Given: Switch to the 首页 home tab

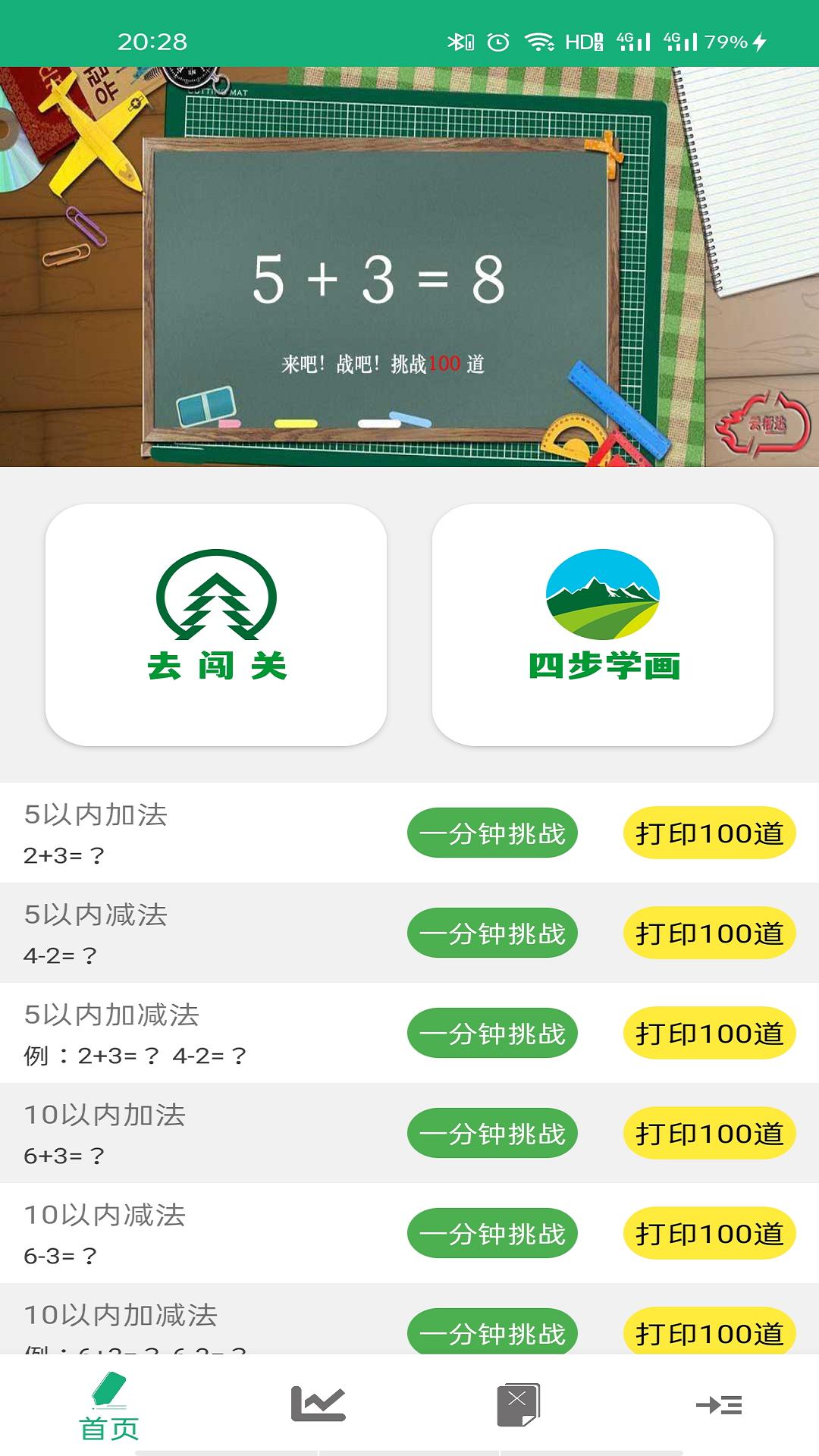Looking at the screenshot, I should click(x=109, y=1407).
